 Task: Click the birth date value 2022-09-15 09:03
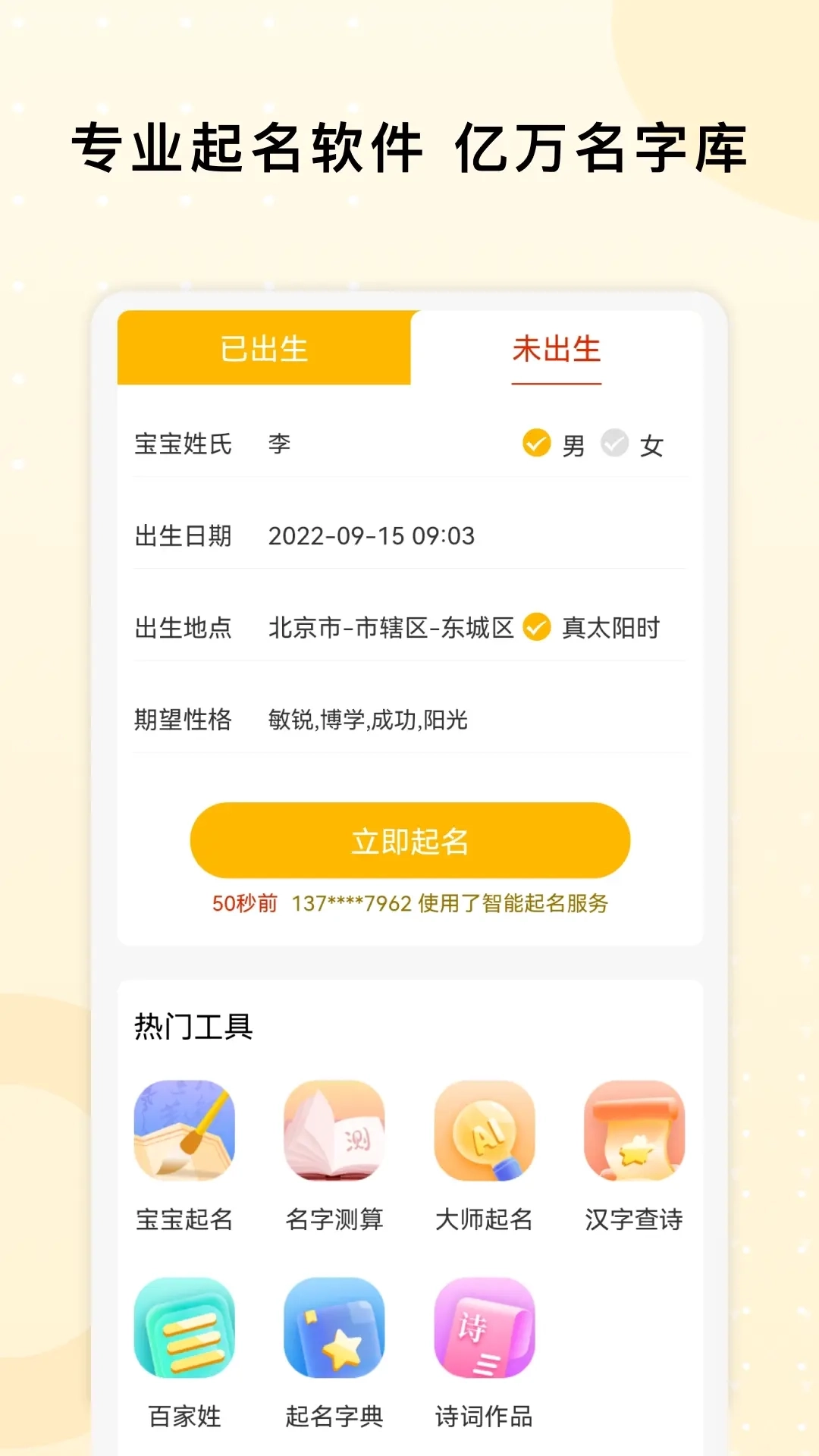pyautogui.click(x=373, y=535)
